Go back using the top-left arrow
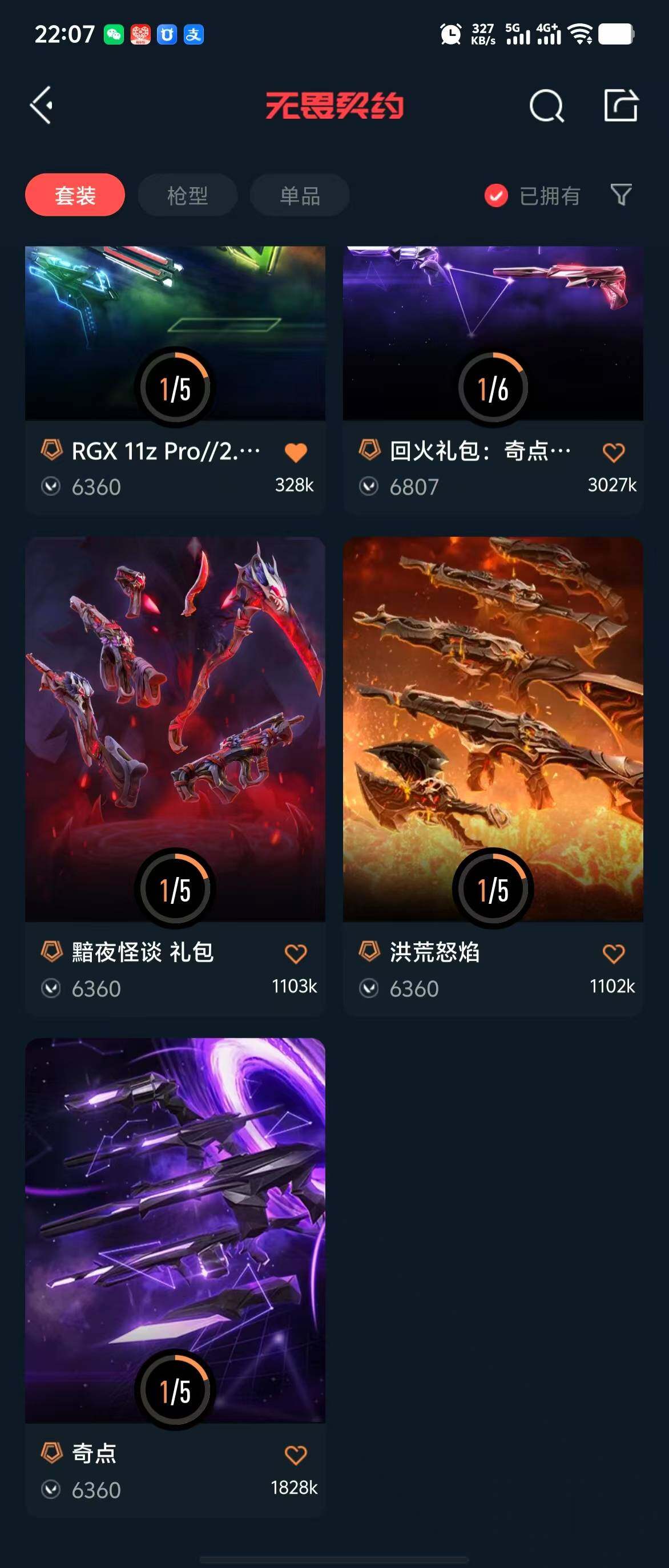Viewport: 669px width, 1568px height. pos(42,106)
